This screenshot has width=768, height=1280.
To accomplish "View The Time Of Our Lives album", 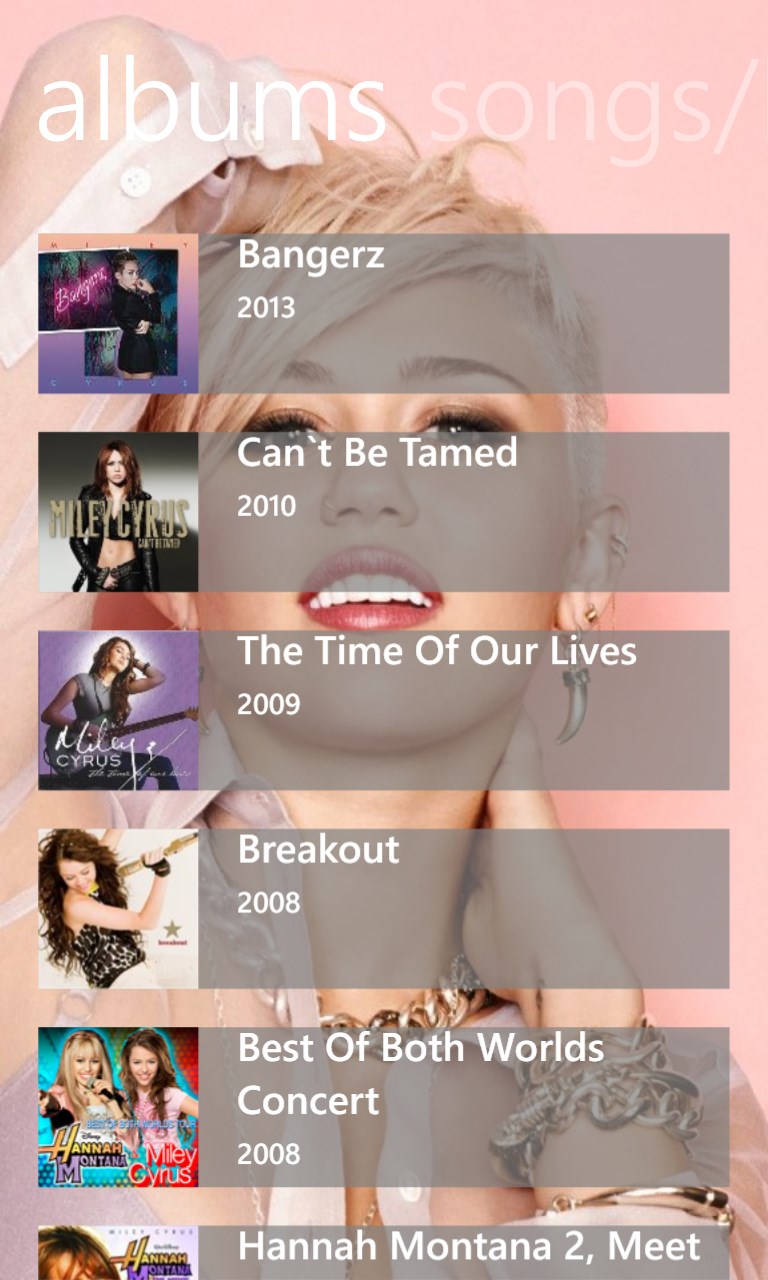I will pos(383,710).
